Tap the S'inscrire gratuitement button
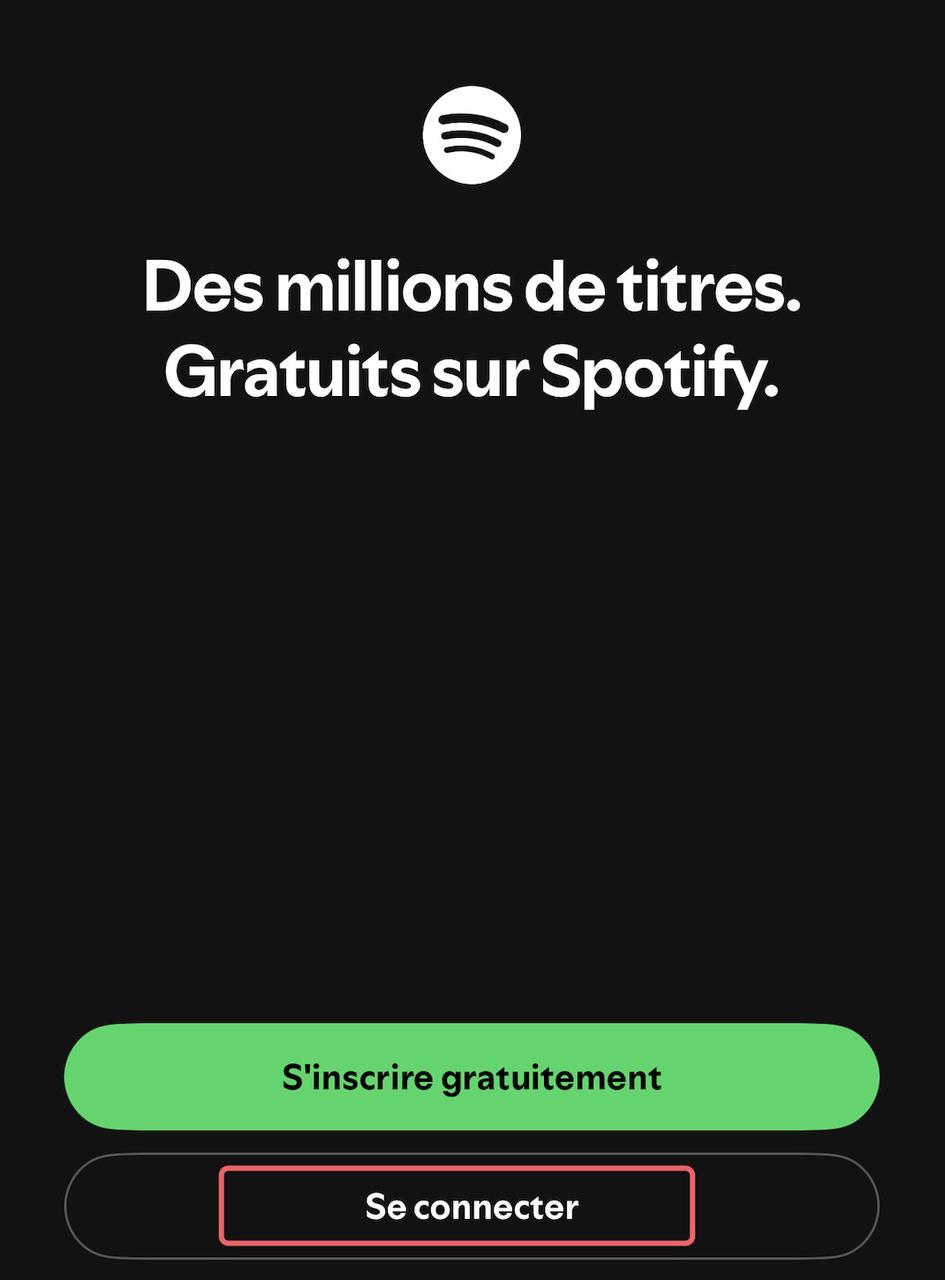This screenshot has width=945, height=1280. 471,1077
